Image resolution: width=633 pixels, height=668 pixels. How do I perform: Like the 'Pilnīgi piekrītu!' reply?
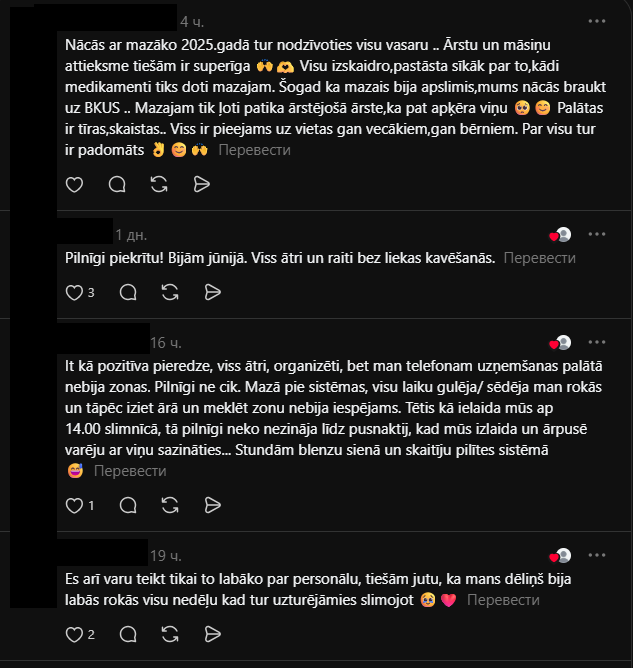click(x=74, y=293)
